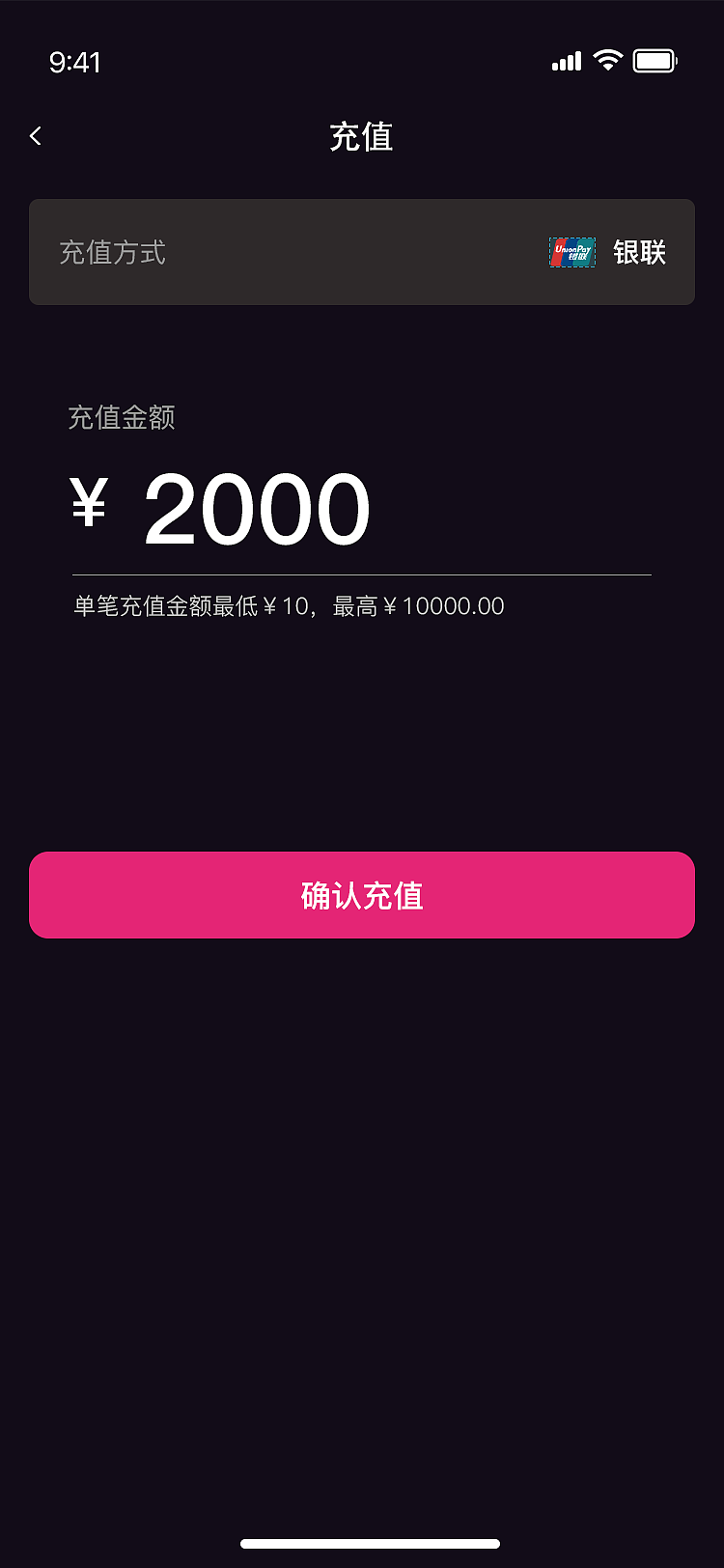Screen dimensions: 724x1568
Task: Tap the 9:41 clock display
Action: (76, 62)
